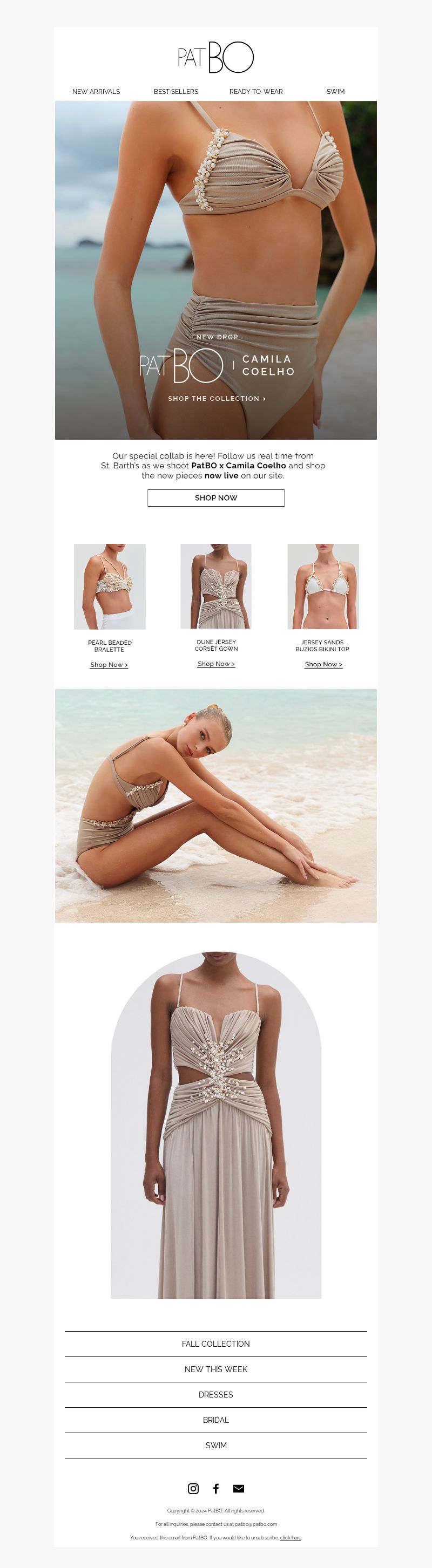Shop Now under Jersey Sands Buzios Bikini Top

click(323, 665)
